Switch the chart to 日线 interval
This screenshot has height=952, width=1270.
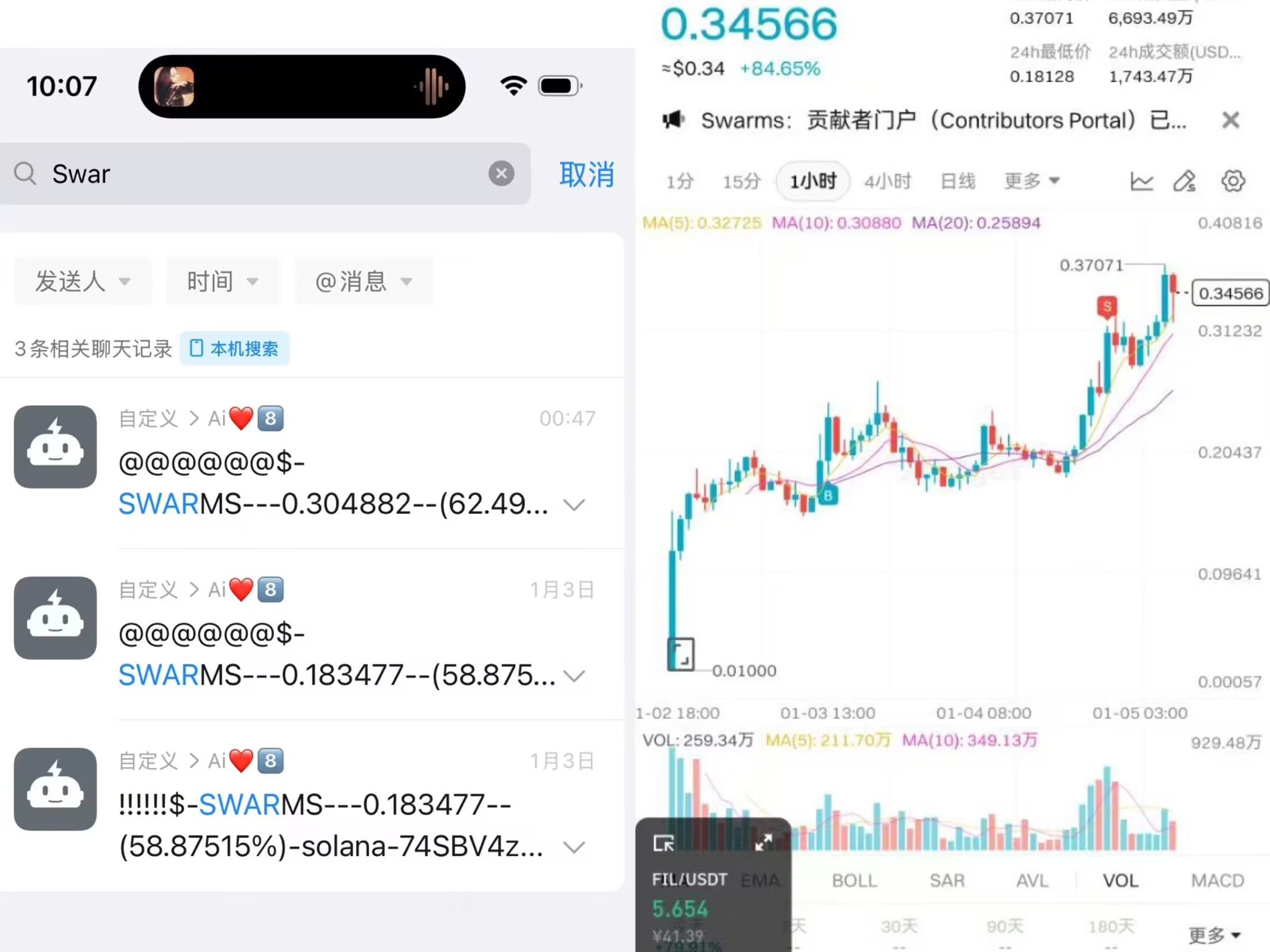(x=957, y=181)
